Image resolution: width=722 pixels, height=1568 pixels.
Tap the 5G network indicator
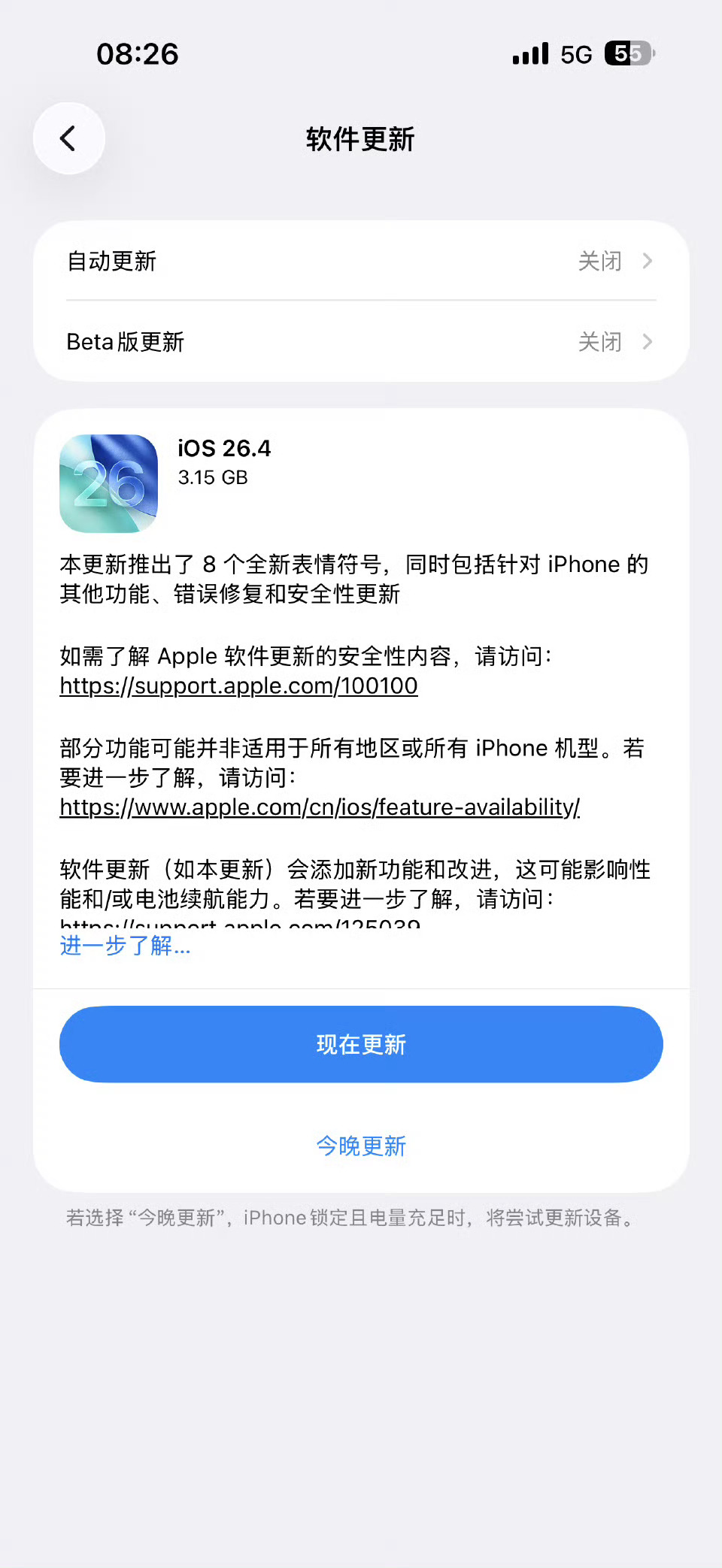click(x=575, y=54)
